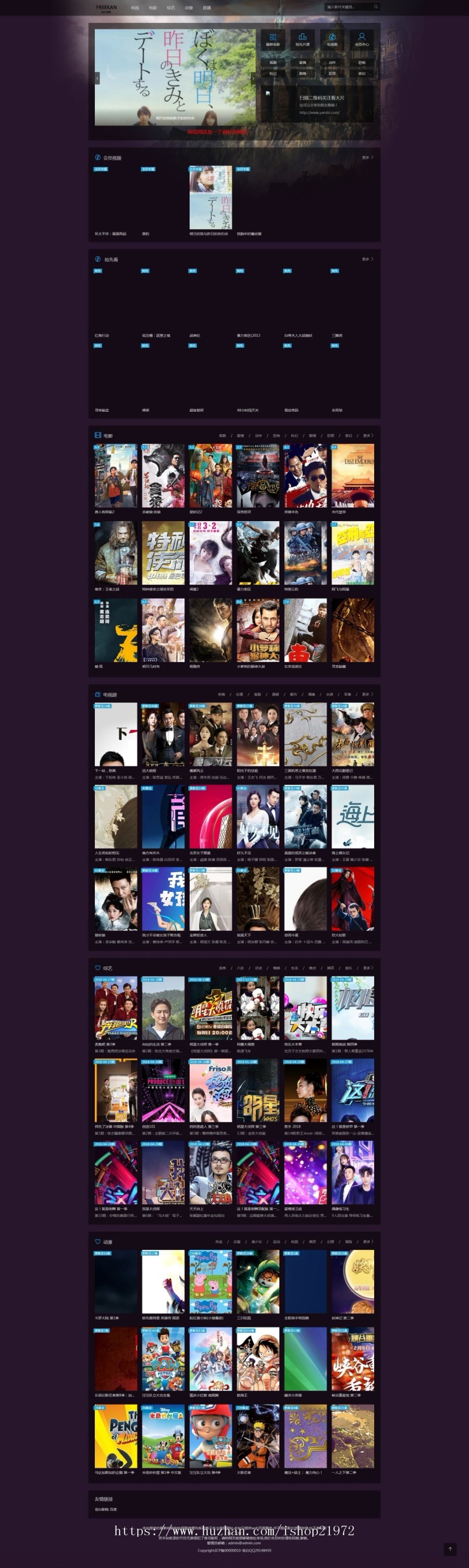Open the movie poster 唐人街探案2
This screenshot has width=469, height=1568.
(x=116, y=475)
